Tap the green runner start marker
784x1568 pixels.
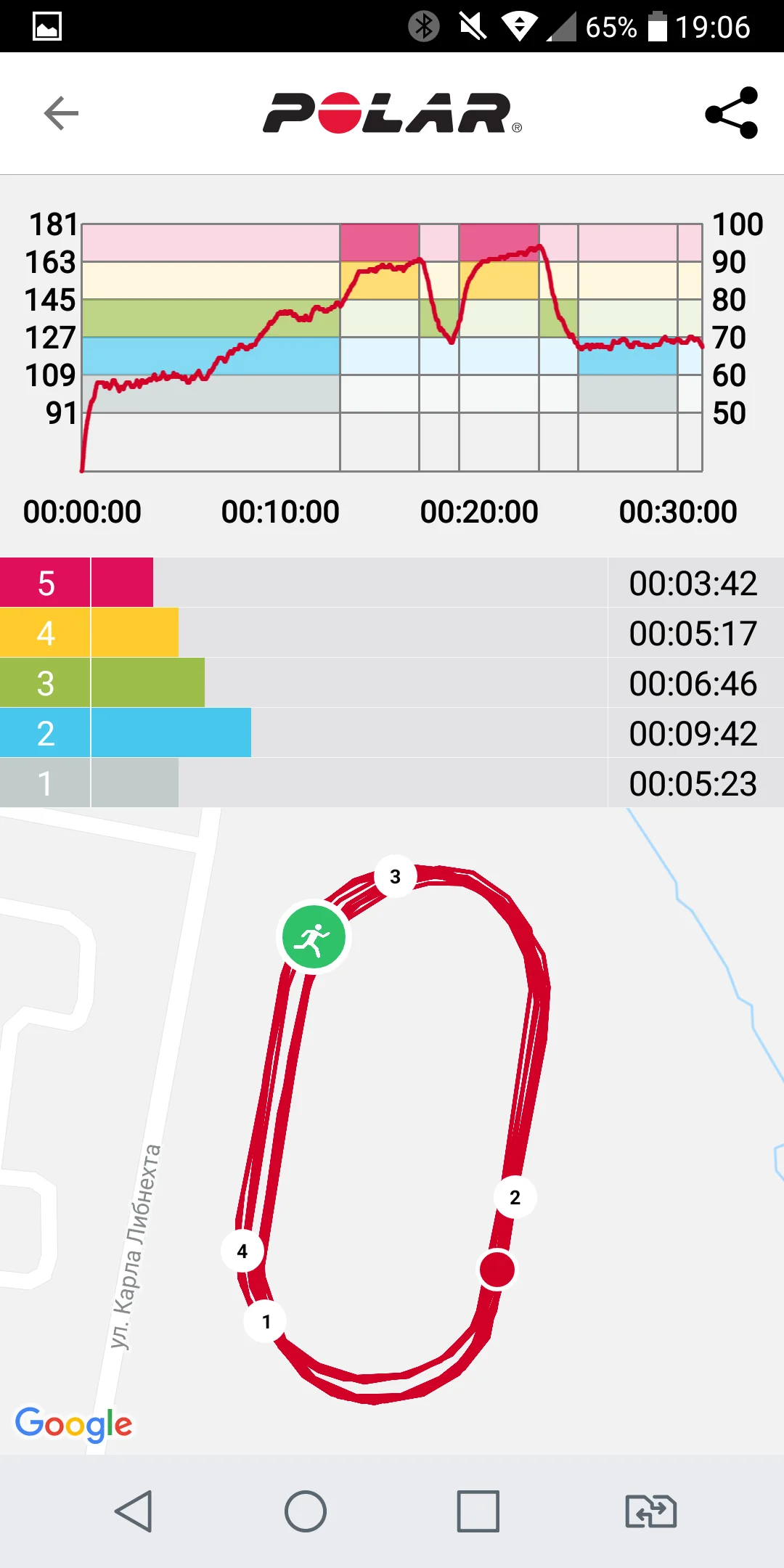pos(314,937)
